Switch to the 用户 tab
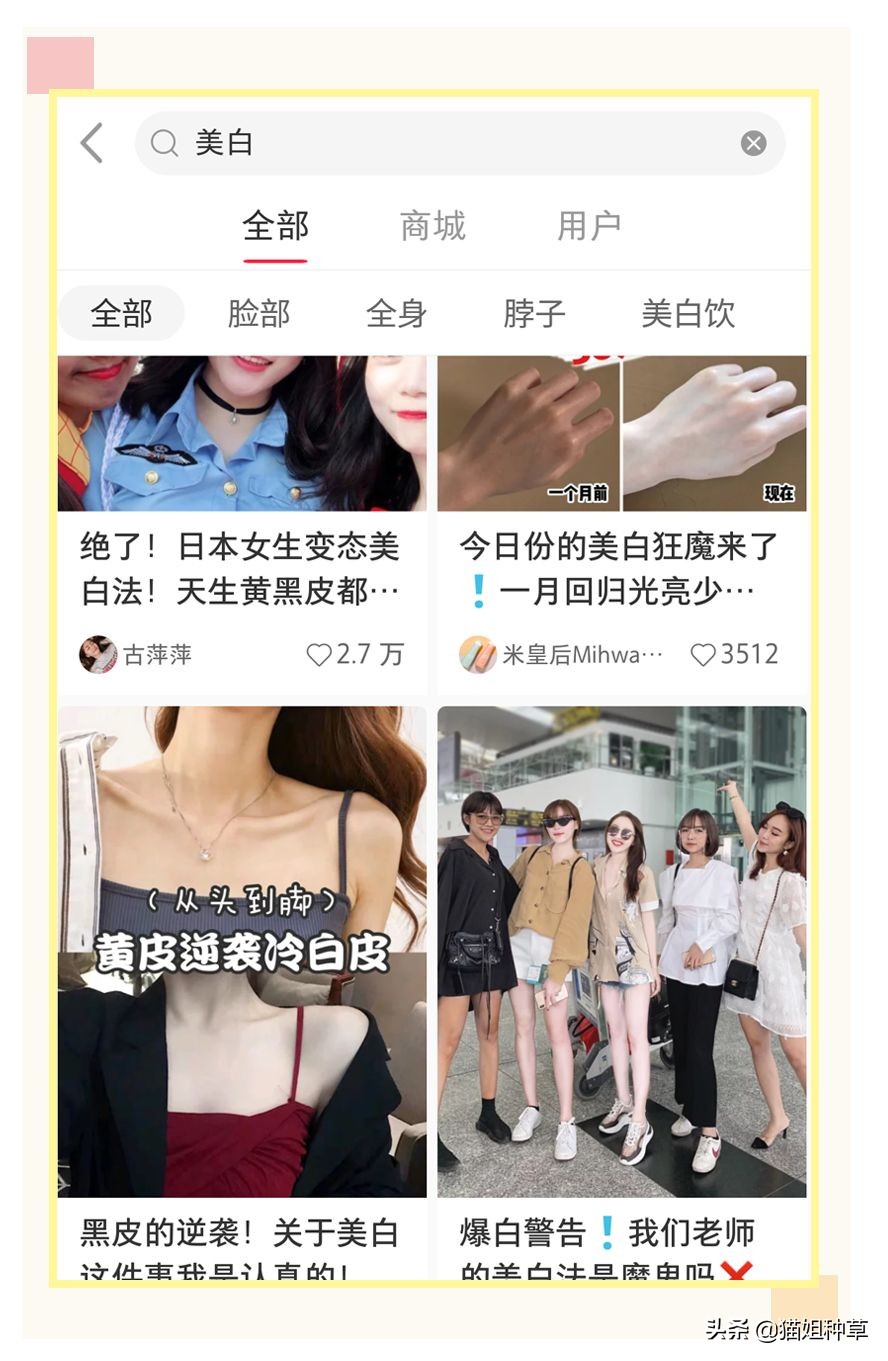The width and height of the screenshot is (888, 1361). [589, 226]
